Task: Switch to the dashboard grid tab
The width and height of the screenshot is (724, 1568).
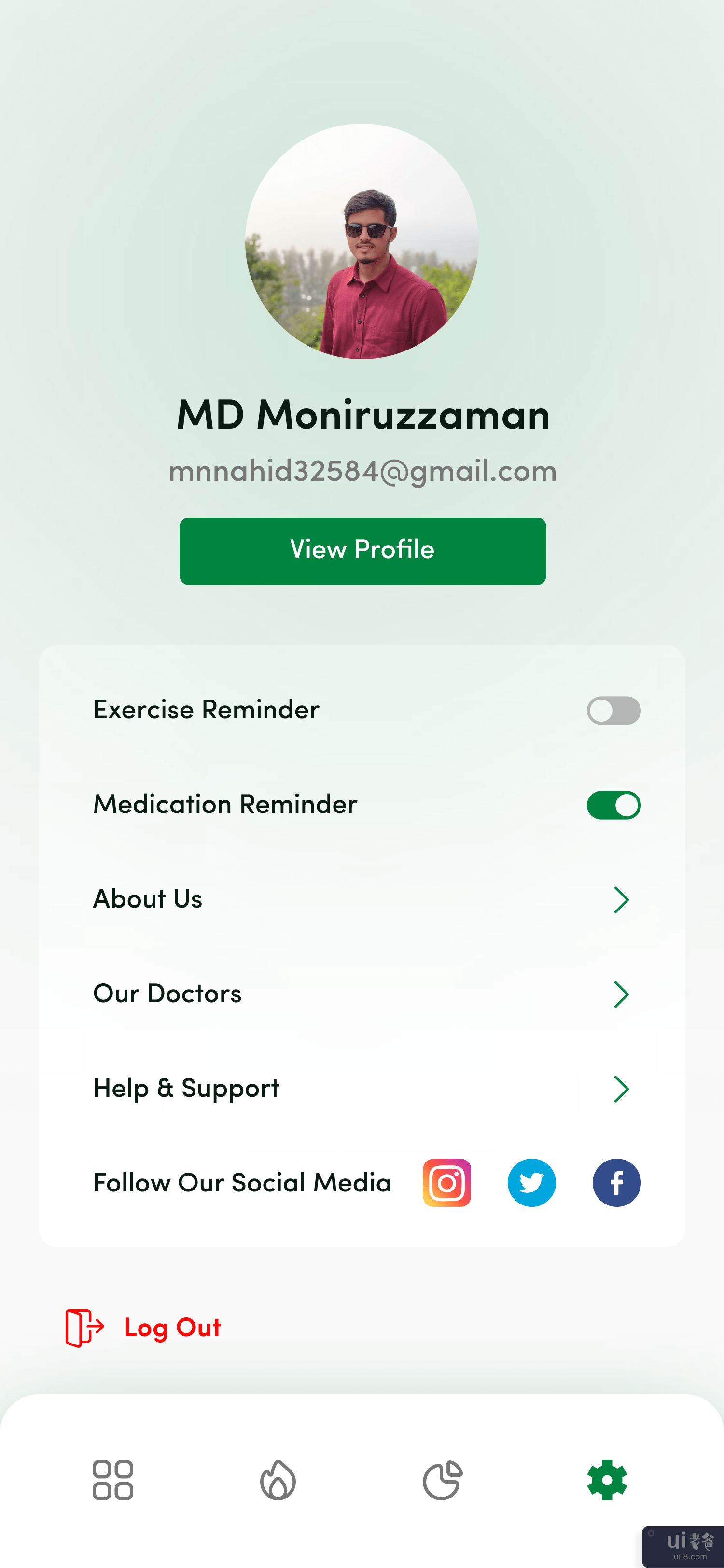Action: [112, 1480]
